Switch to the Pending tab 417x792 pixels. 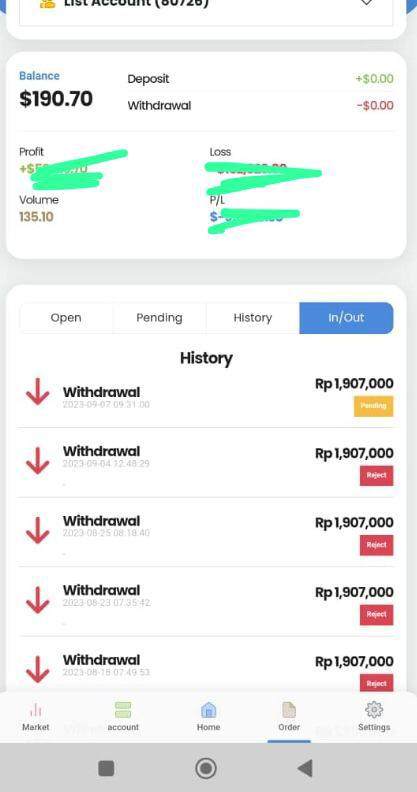pyautogui.click(x=160, y=318)
